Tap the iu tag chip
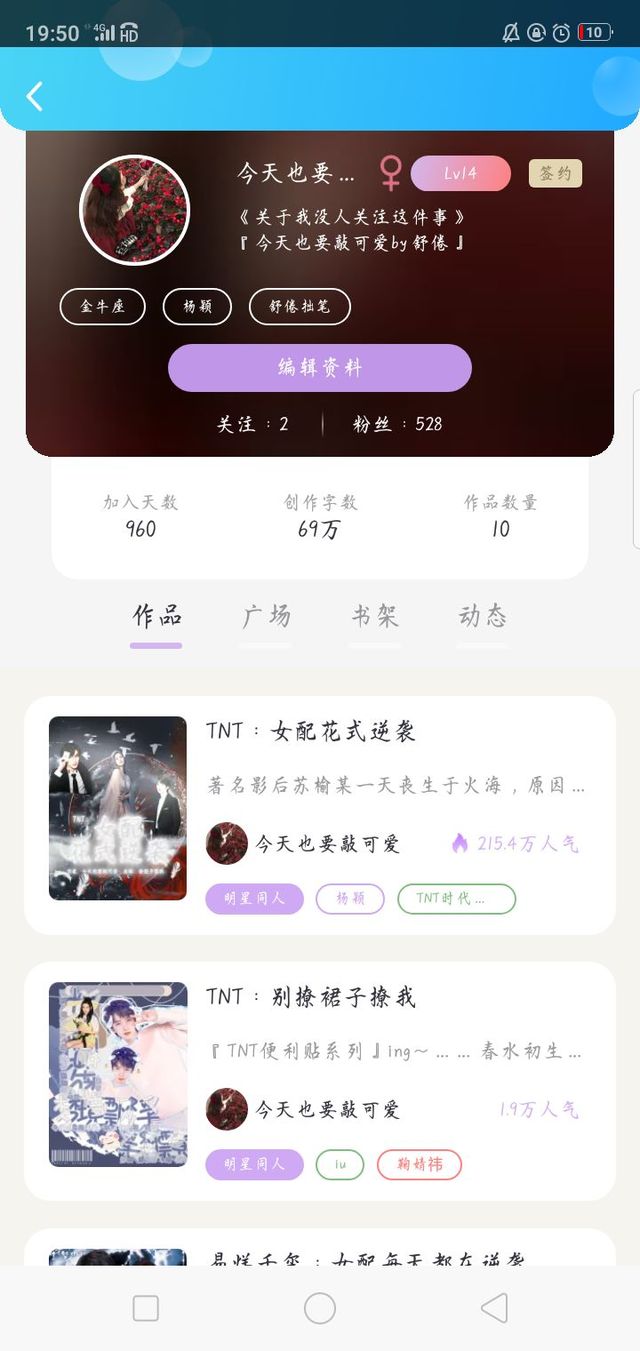Image resolution: width=640 pixels, height=1351 pixels. 340,1165
